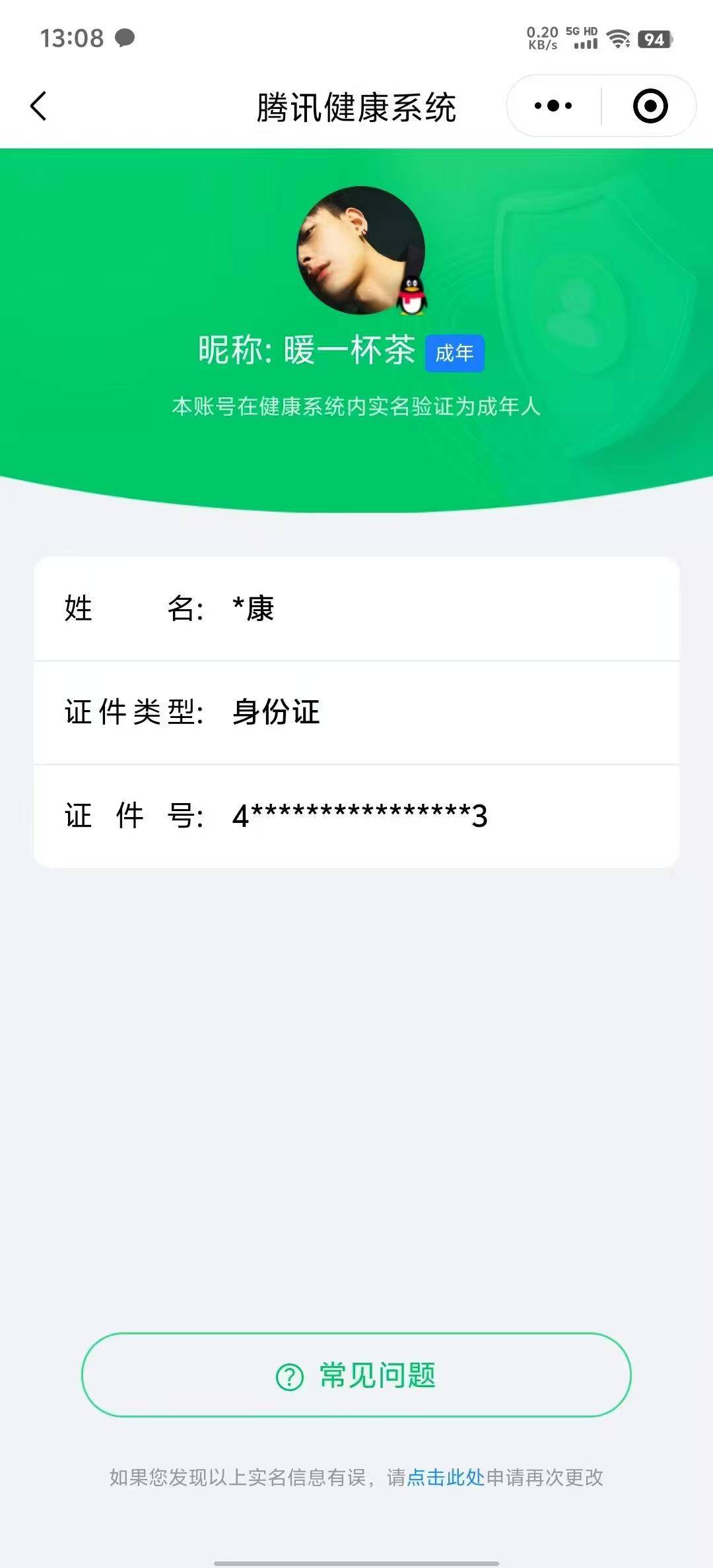Tap the 成年 adult status badge
The image size is (713, 1568).
click(x=454, y=354)
